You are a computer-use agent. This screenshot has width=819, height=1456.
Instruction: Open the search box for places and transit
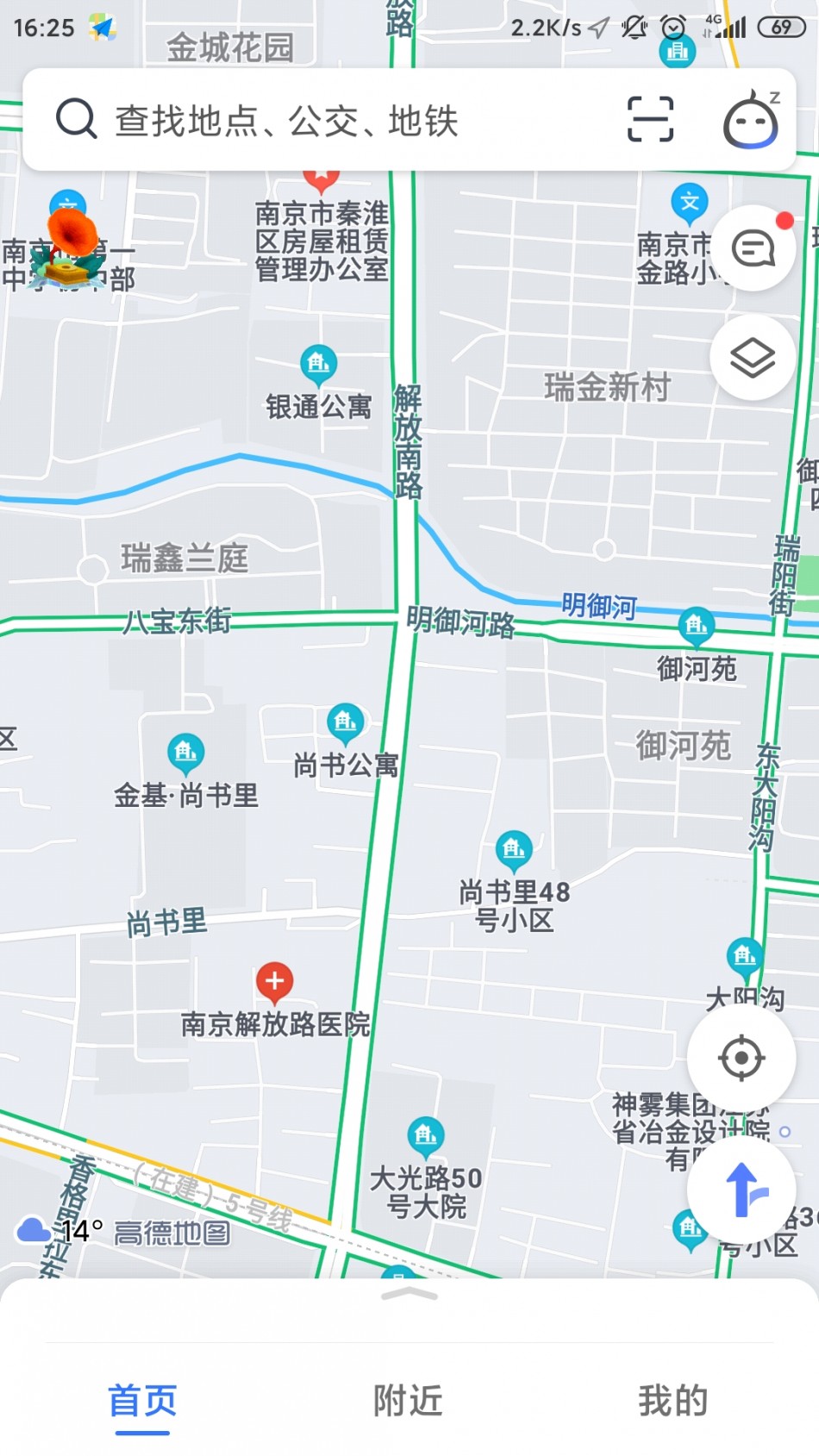[328, 120]
